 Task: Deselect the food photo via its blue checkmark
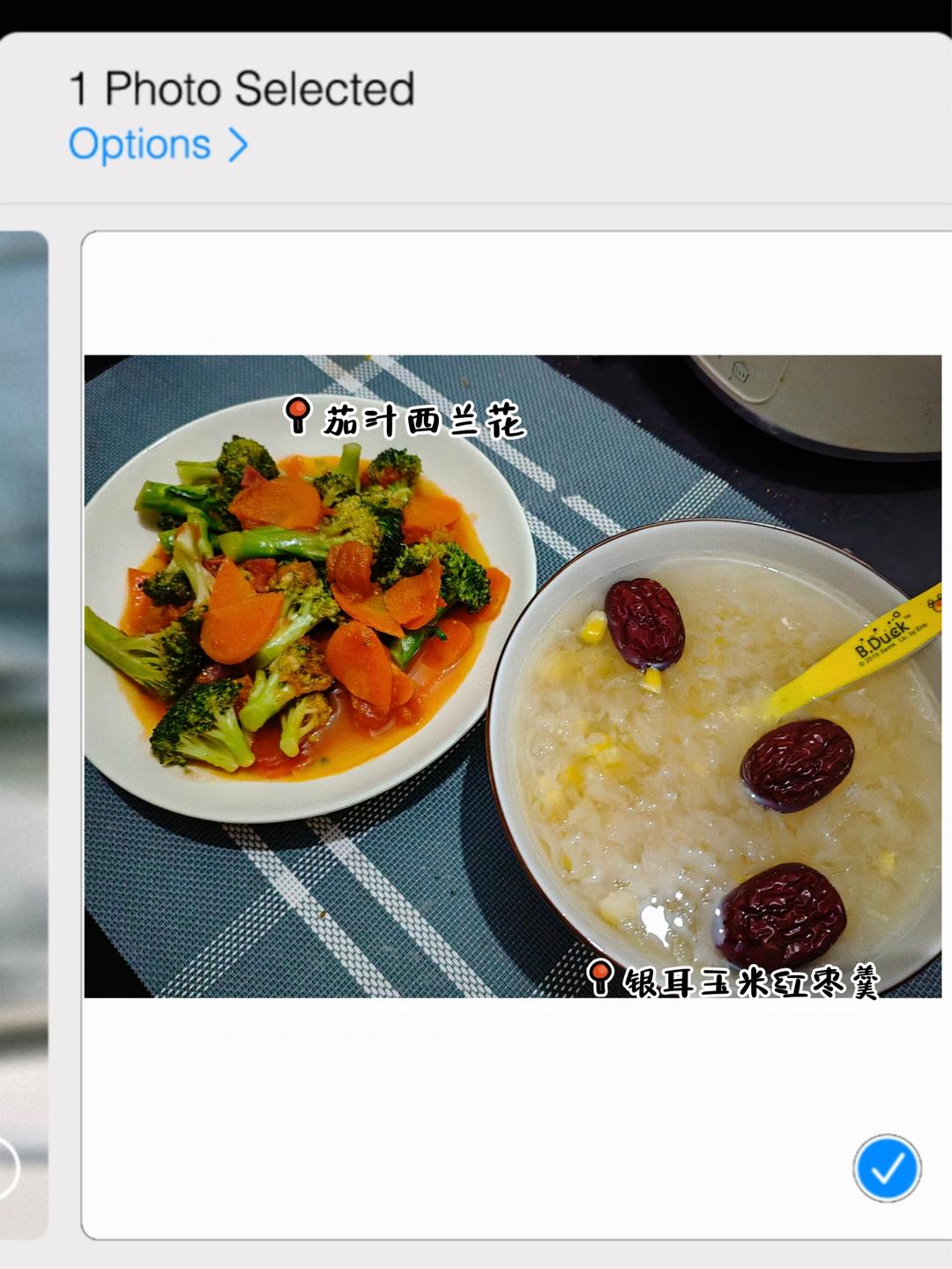click(887, 1168)
